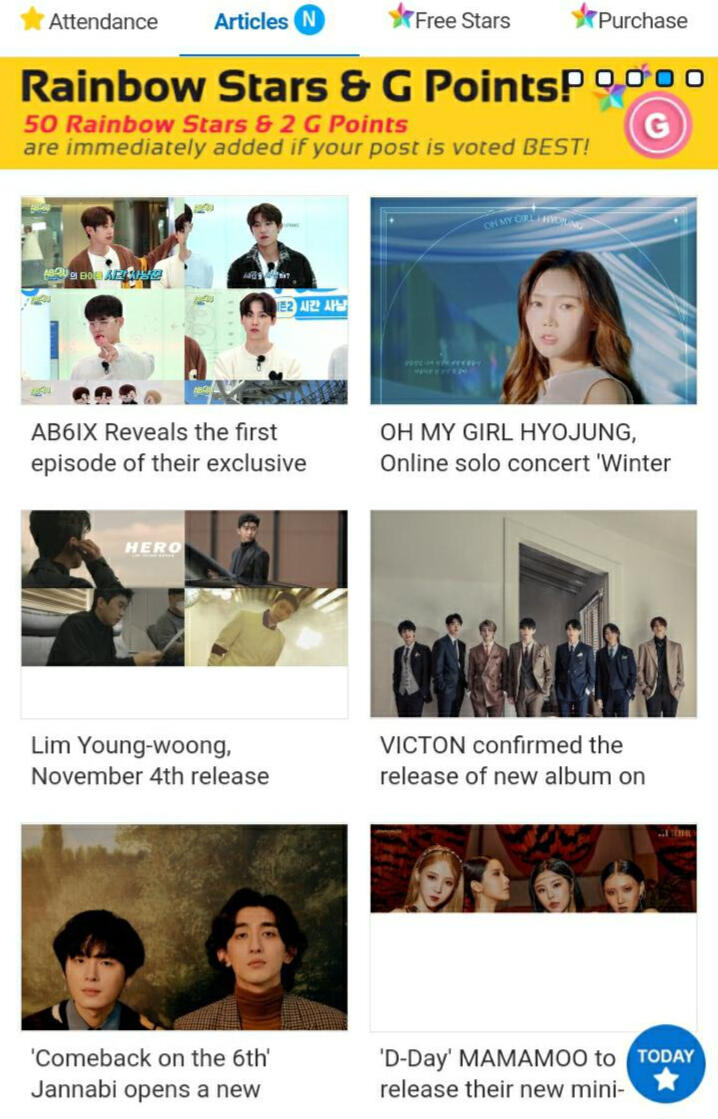
Task: Go to the Purchase tab
Action: 629,20
